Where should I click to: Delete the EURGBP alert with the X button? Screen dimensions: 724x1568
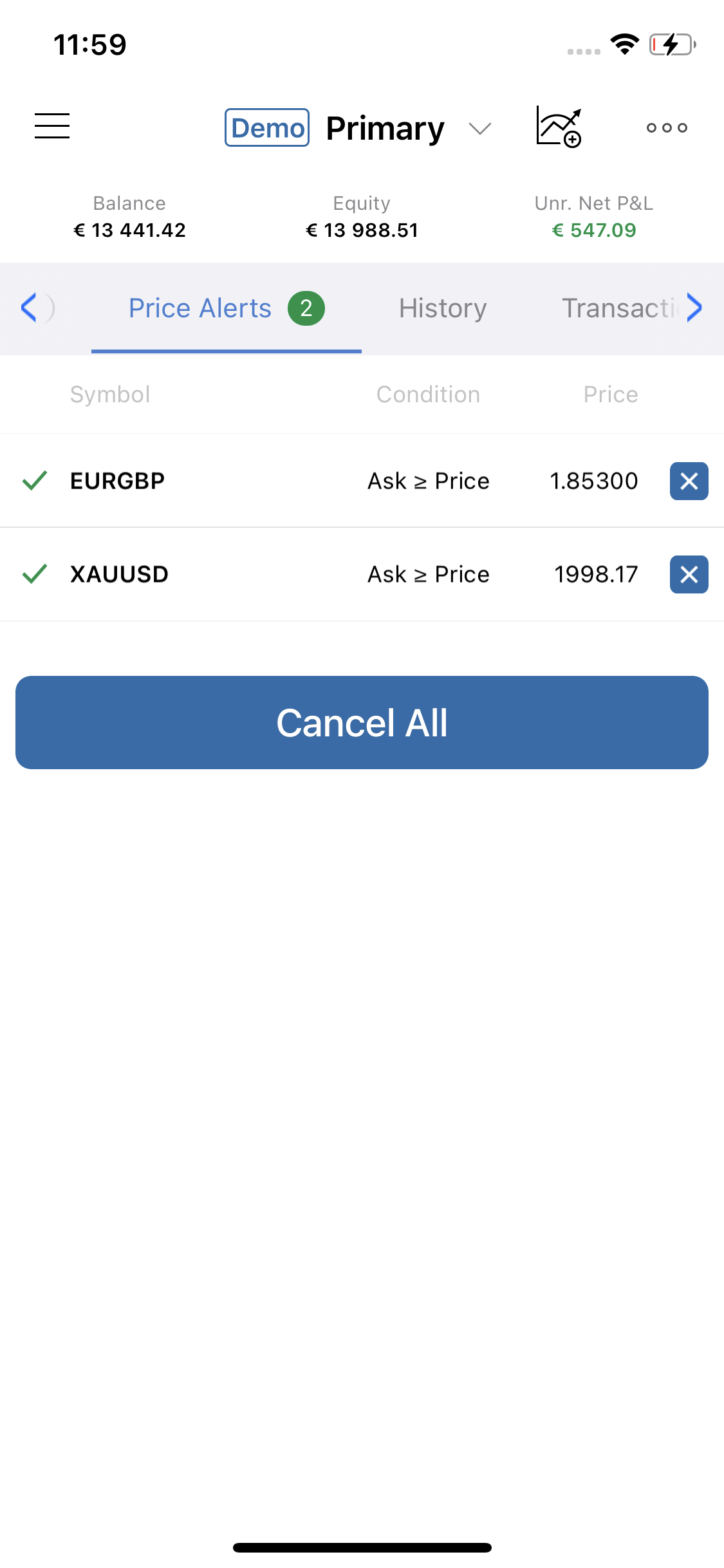689,481
